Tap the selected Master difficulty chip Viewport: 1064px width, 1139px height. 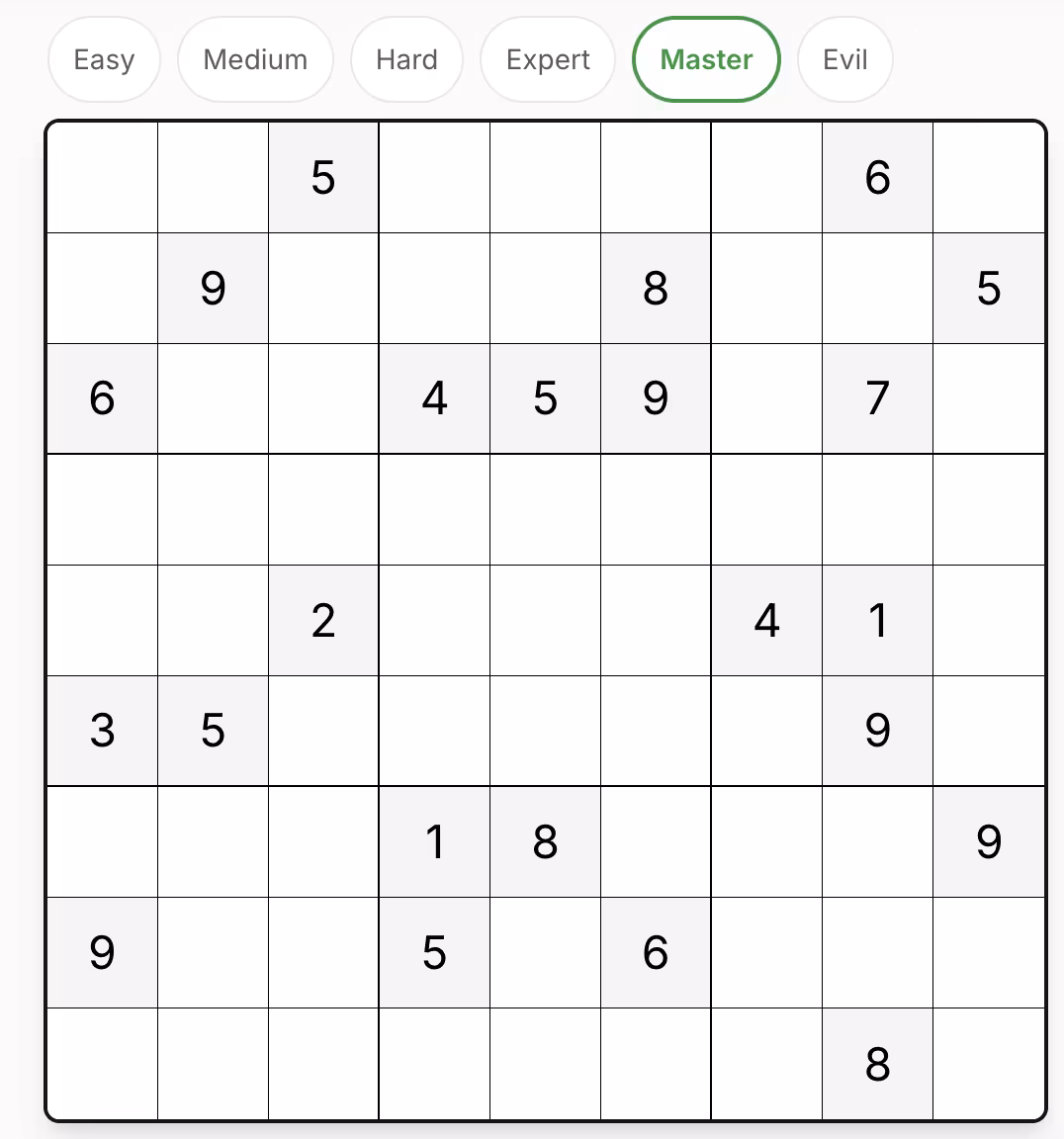tap(706, 60)
